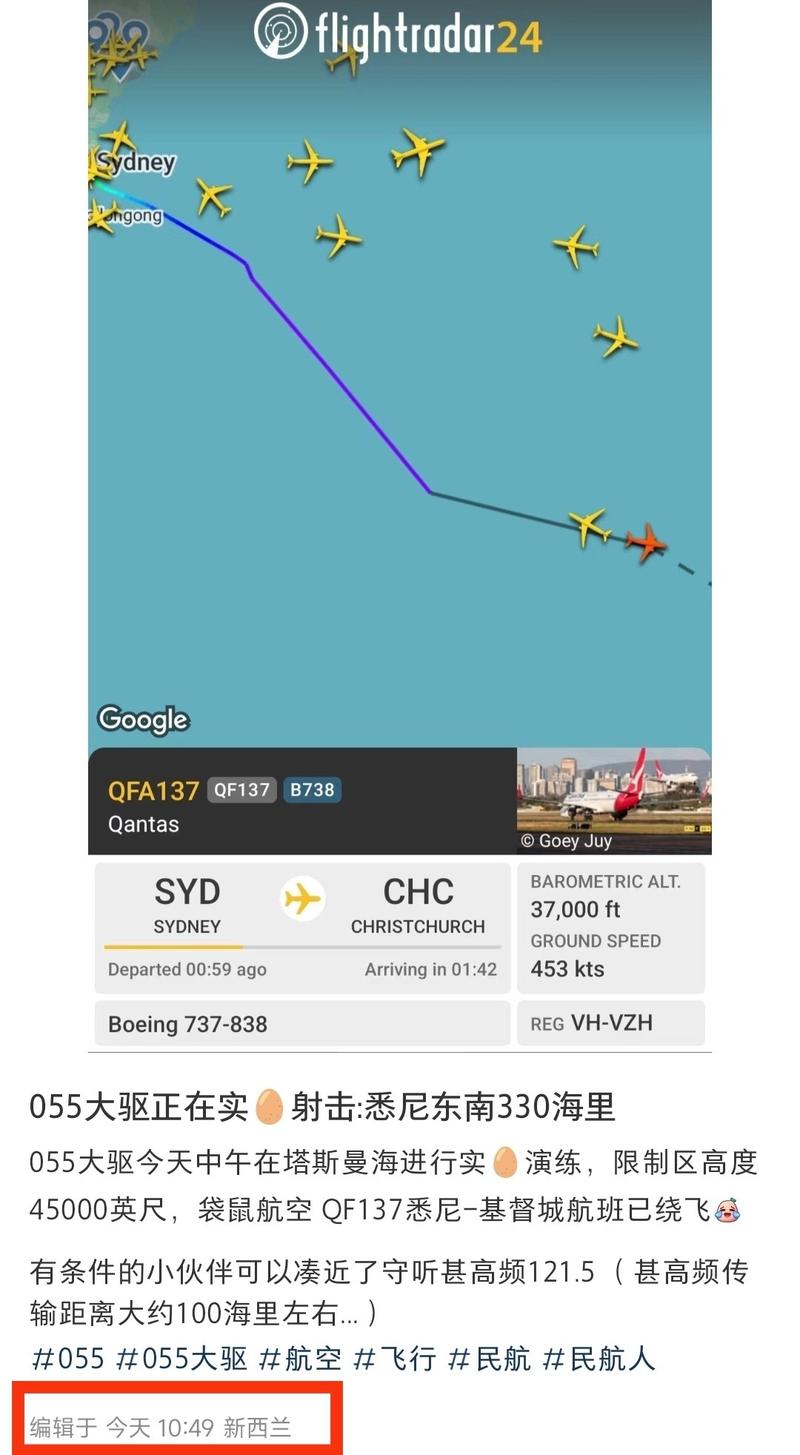Open the #航空 hashtag
The height and width of the screenshot is (1455, 800).
pos(300,1357)
